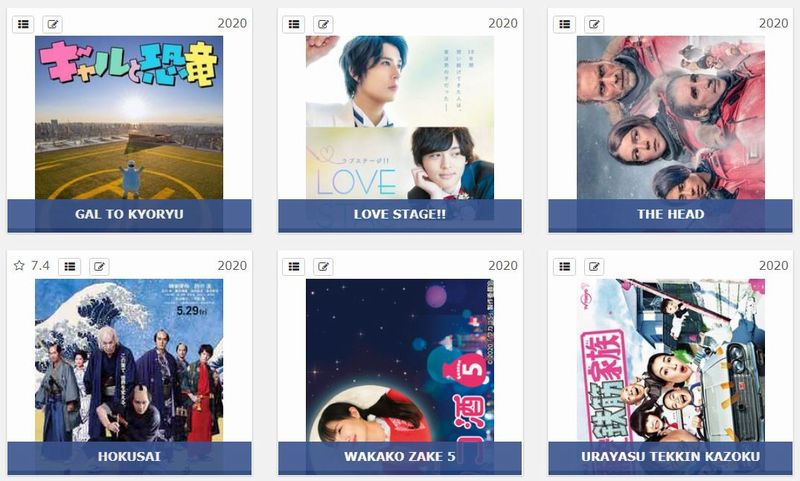Tap the list icon on Gal to Kyoryu
800x481 pixels.
click(x=23, y=24)
